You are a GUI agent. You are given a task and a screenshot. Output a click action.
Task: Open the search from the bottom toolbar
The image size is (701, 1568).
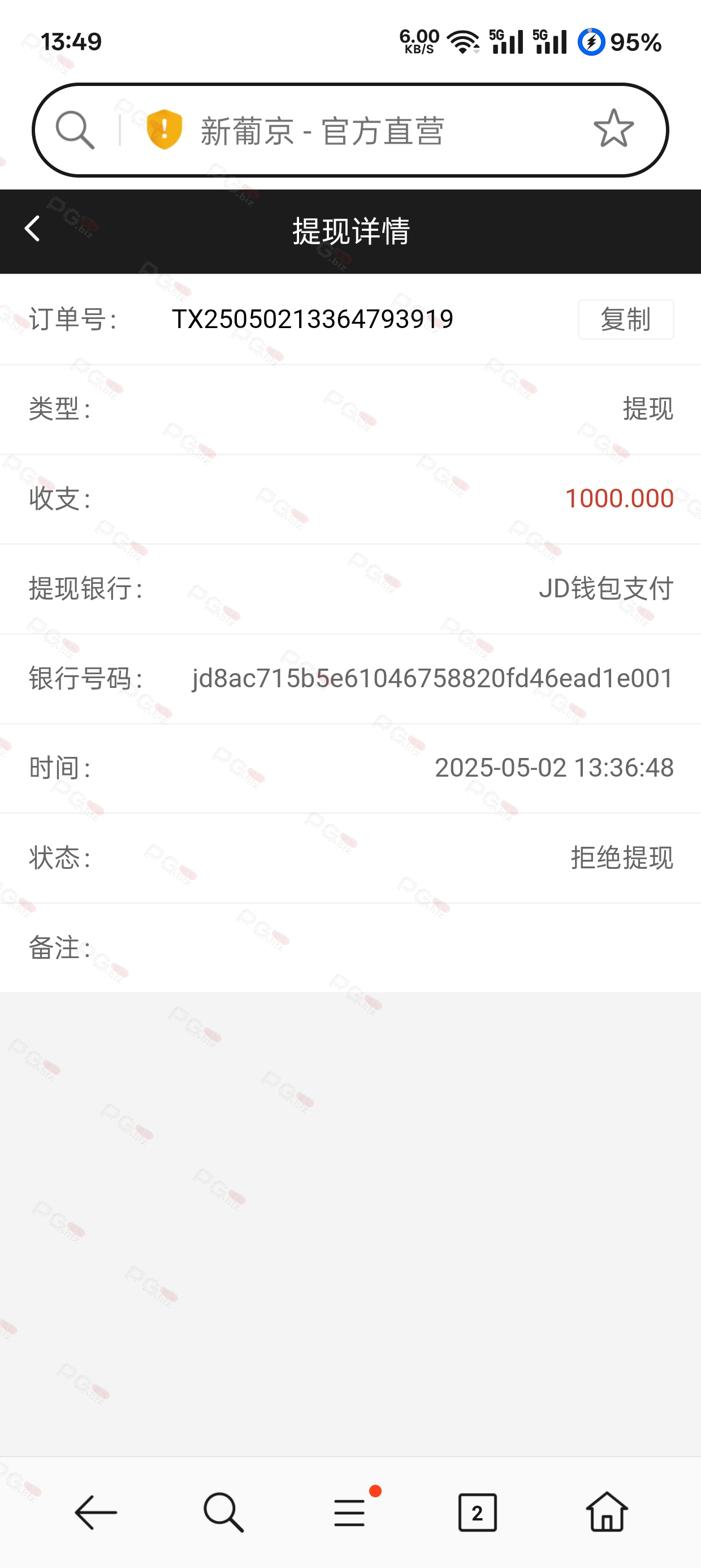(x=223, y=1512)
